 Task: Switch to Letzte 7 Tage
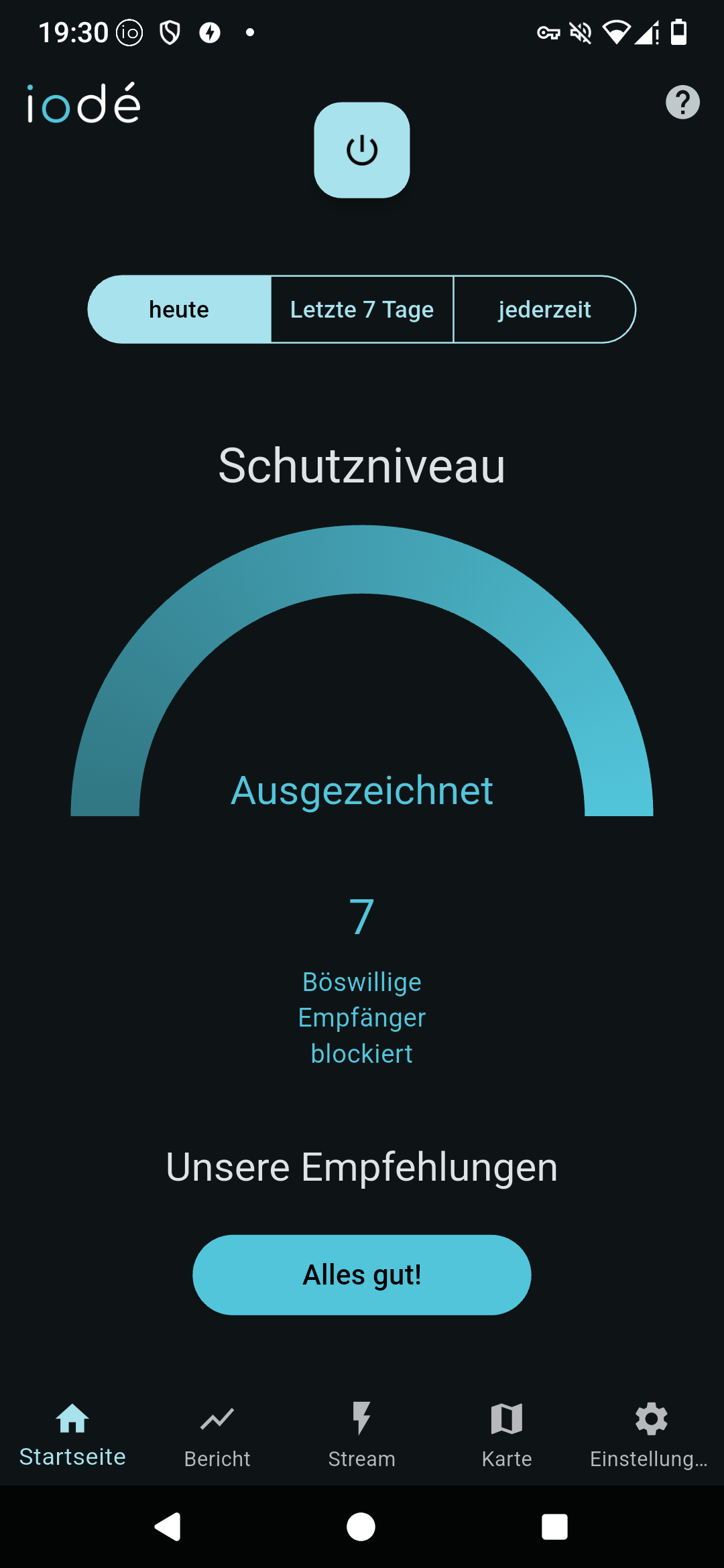coord(362,310)
